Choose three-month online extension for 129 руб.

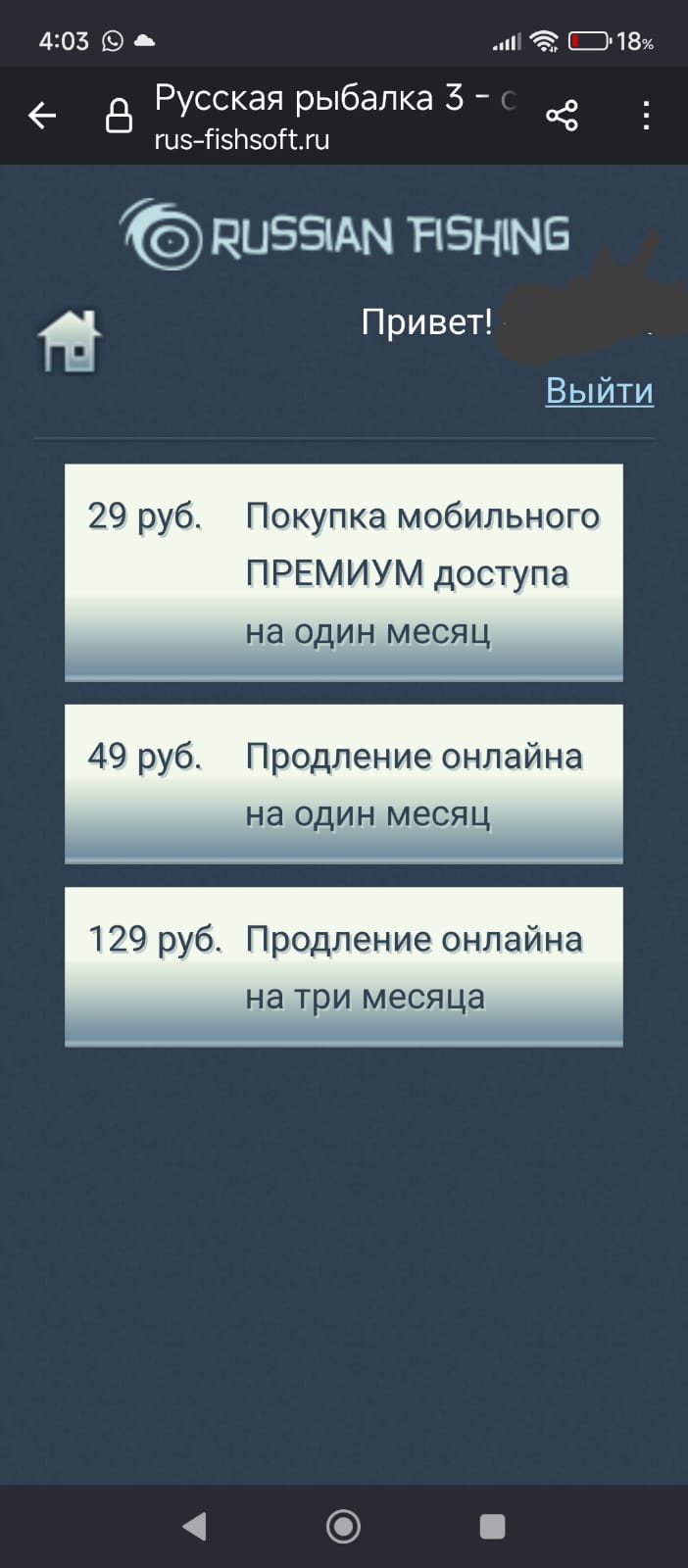tap(344, 967)
